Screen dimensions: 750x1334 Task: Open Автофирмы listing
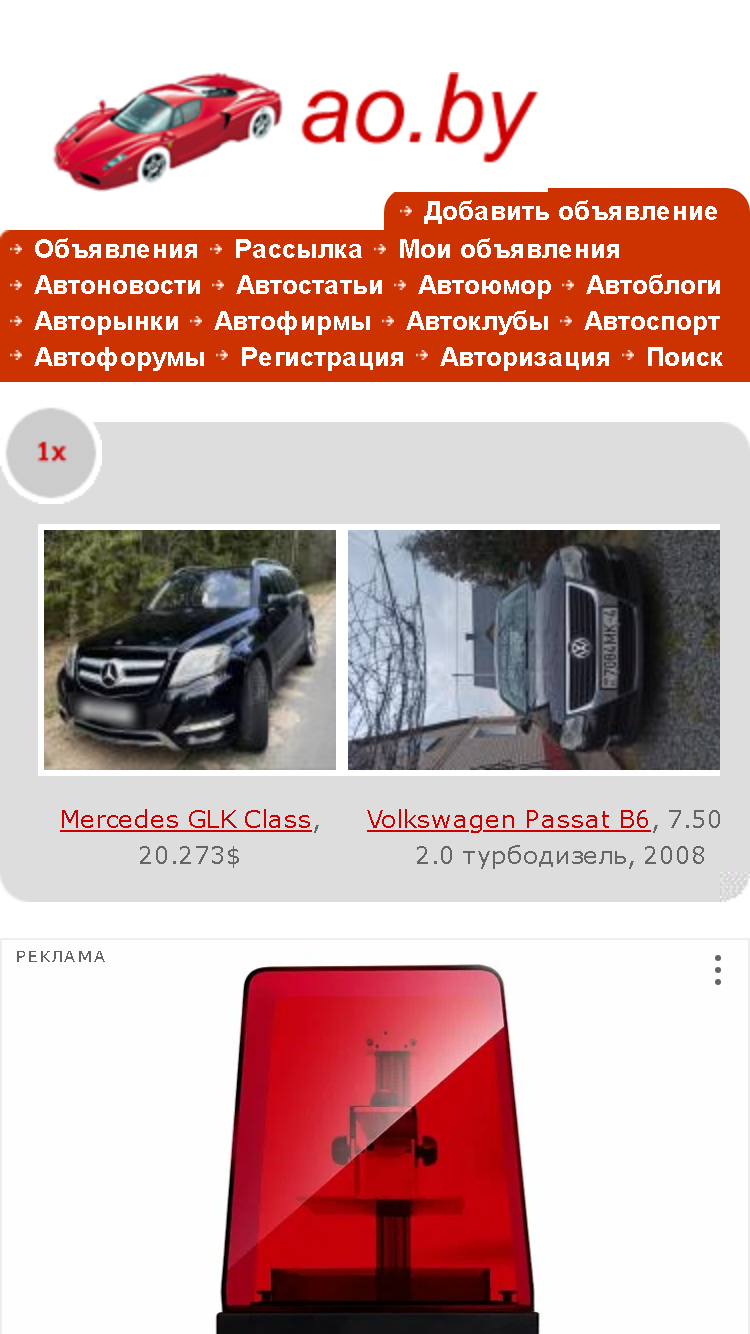click(x=293, y=321)
